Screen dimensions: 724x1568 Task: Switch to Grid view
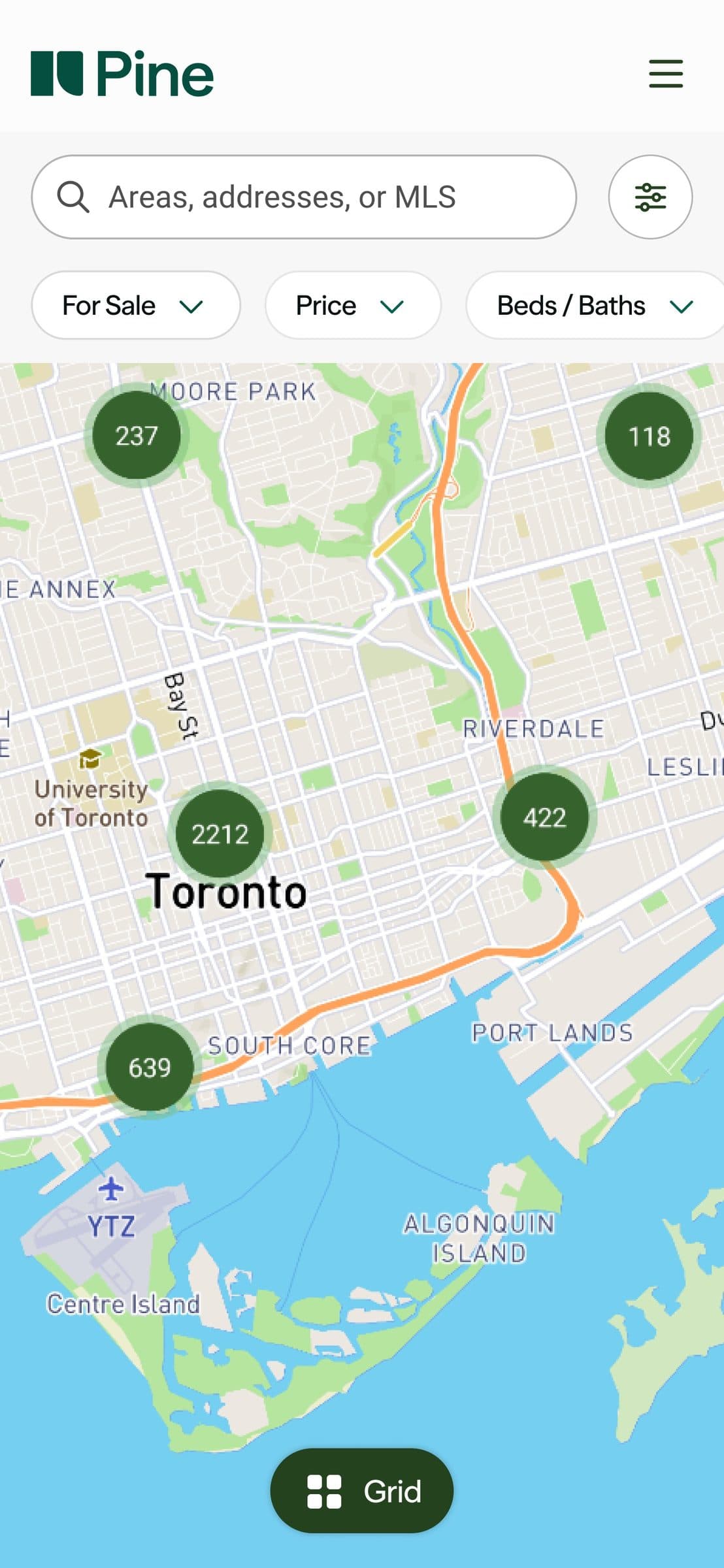362,1491
